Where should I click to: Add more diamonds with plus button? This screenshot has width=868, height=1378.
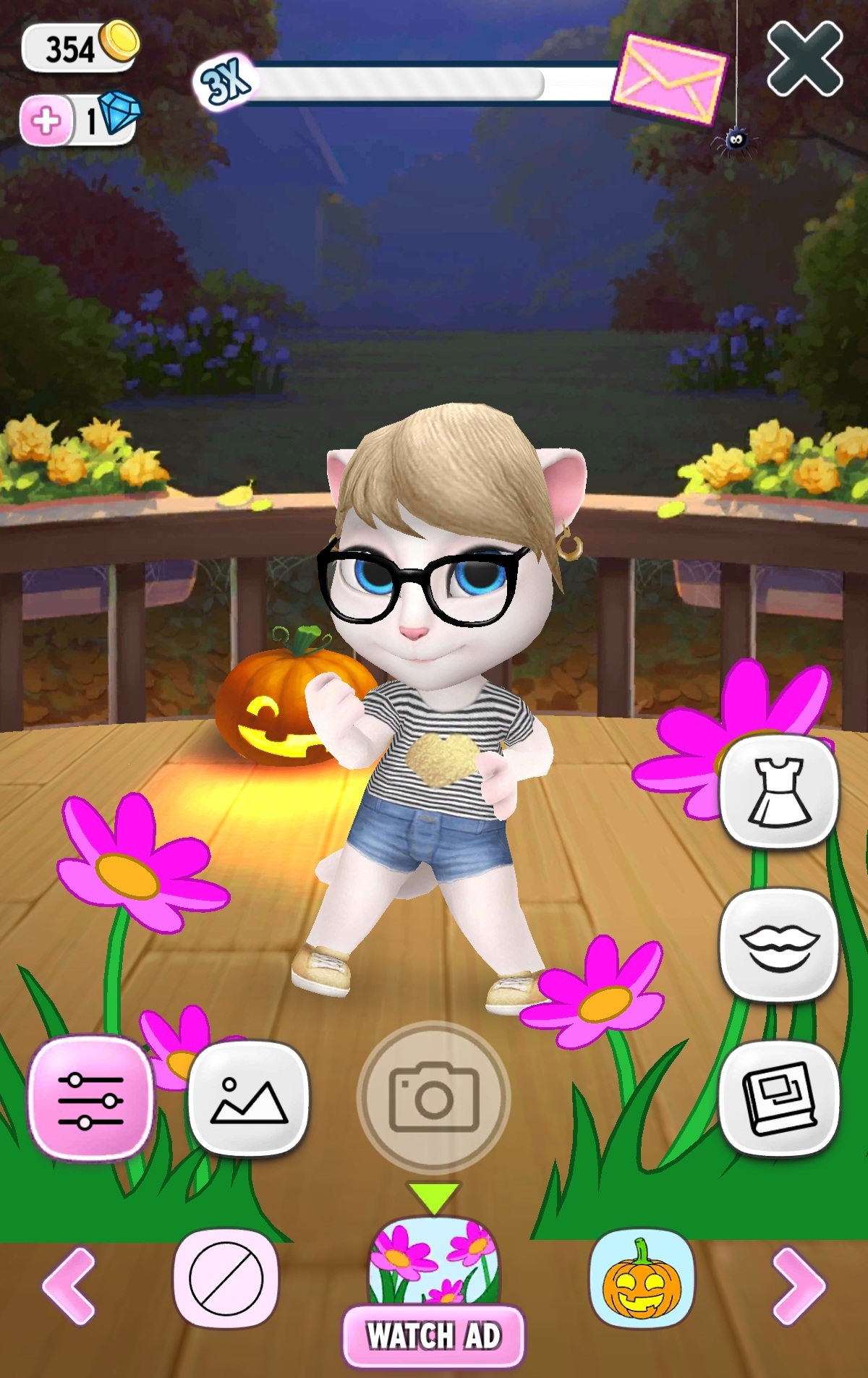pyautogui.click(x=47, y=121)
